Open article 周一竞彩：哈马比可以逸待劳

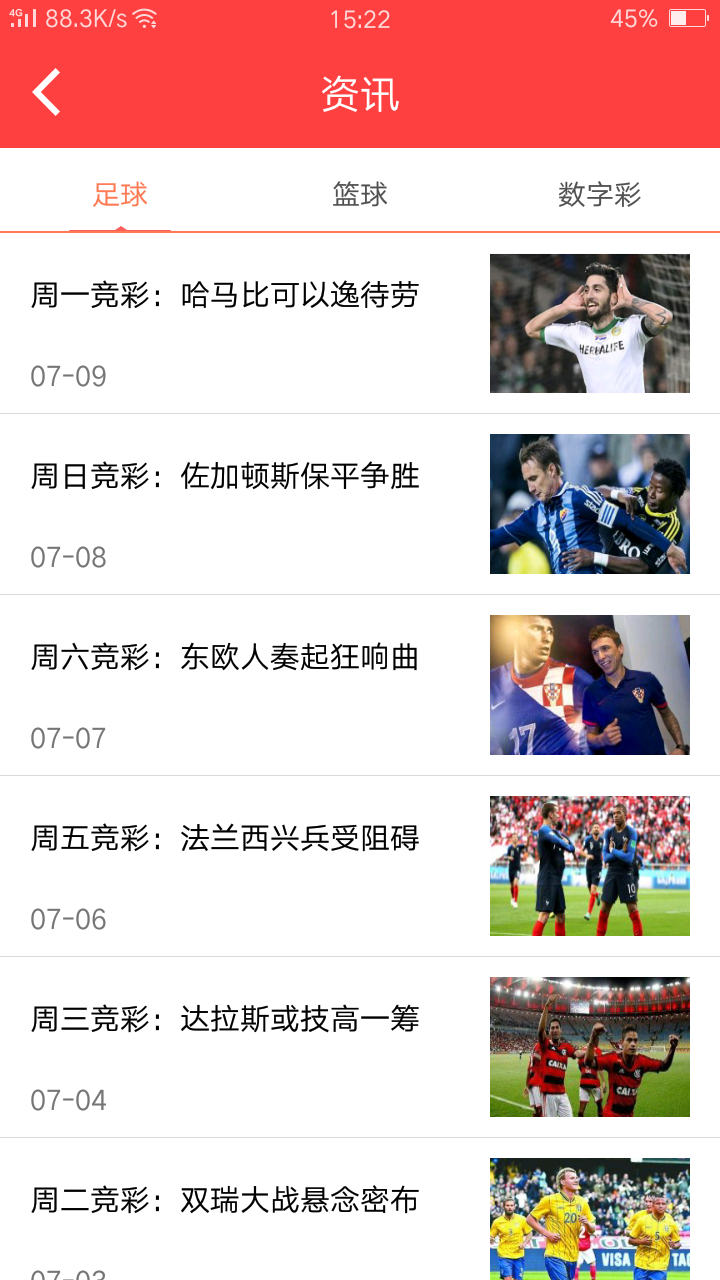tap(225, 296)
